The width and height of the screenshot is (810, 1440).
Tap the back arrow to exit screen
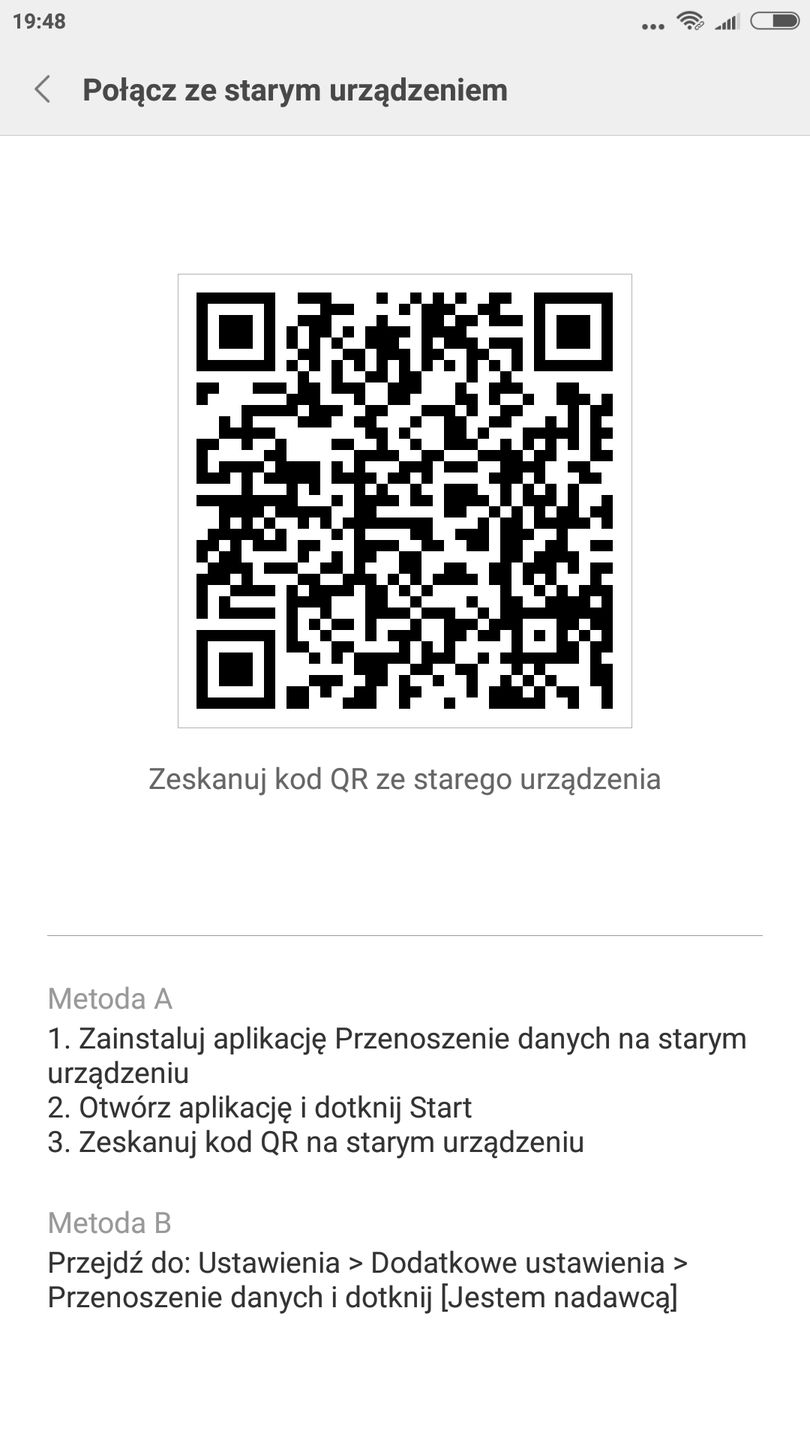pyautogui.click(x=42, y=89)
